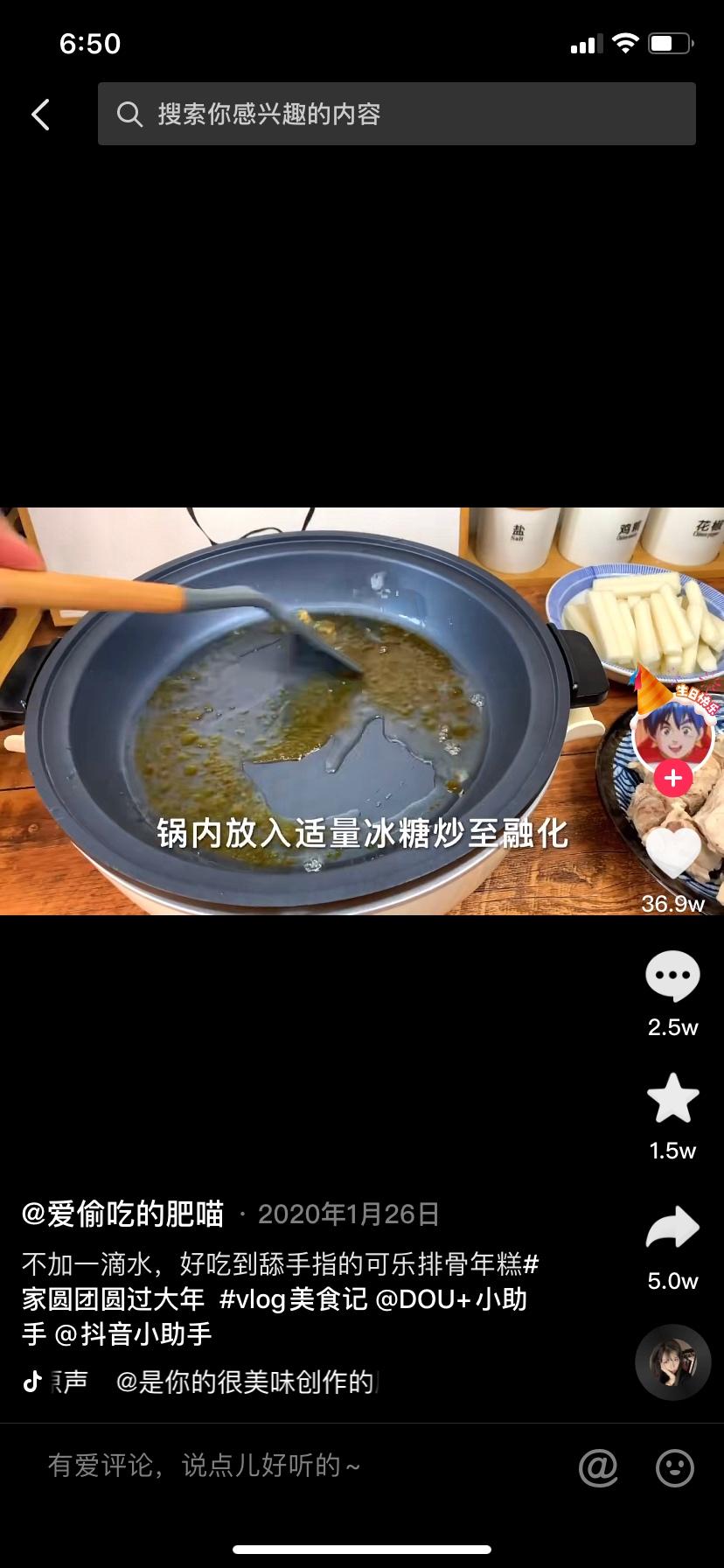Mention someone using the @ icon

coord(598,1467)
